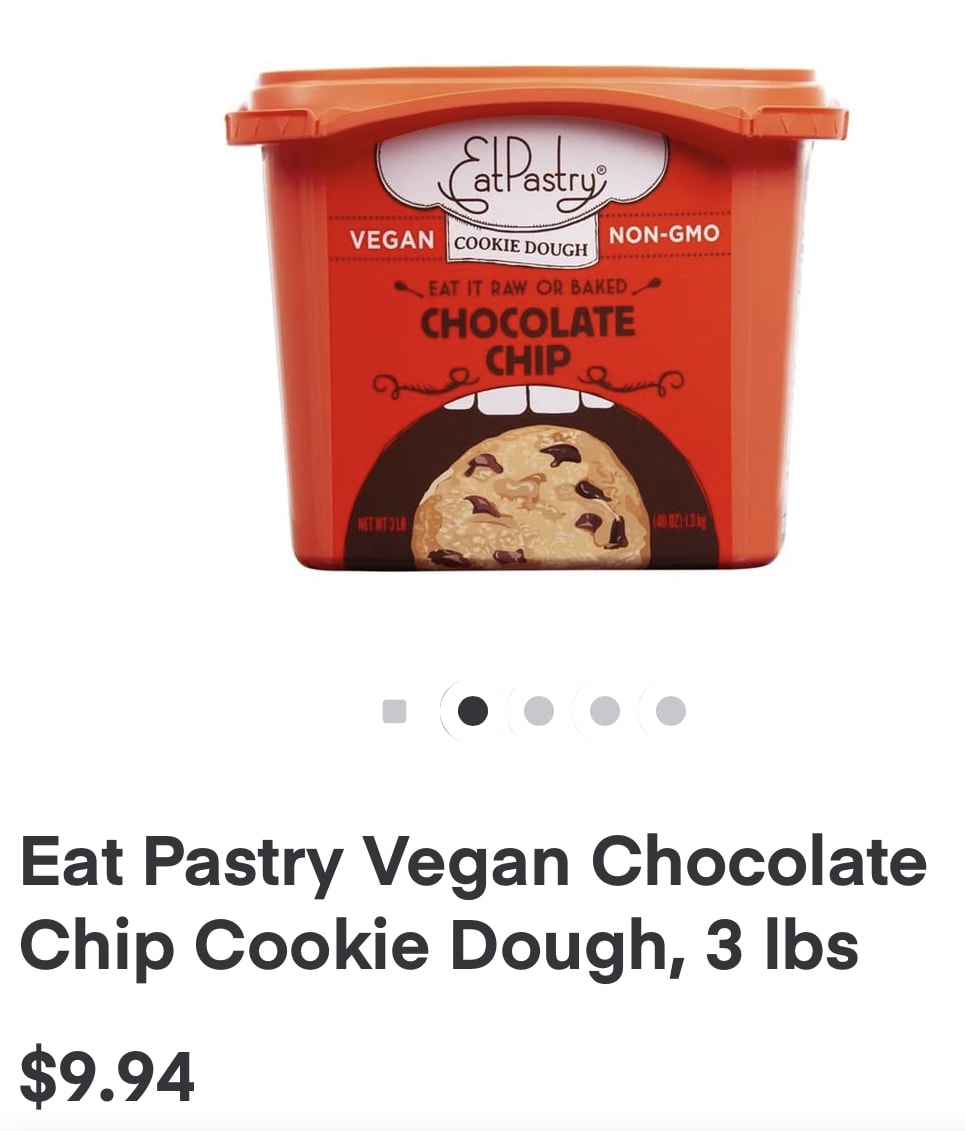
Task: Select the dot right after the active one
Action: (539, 711)
